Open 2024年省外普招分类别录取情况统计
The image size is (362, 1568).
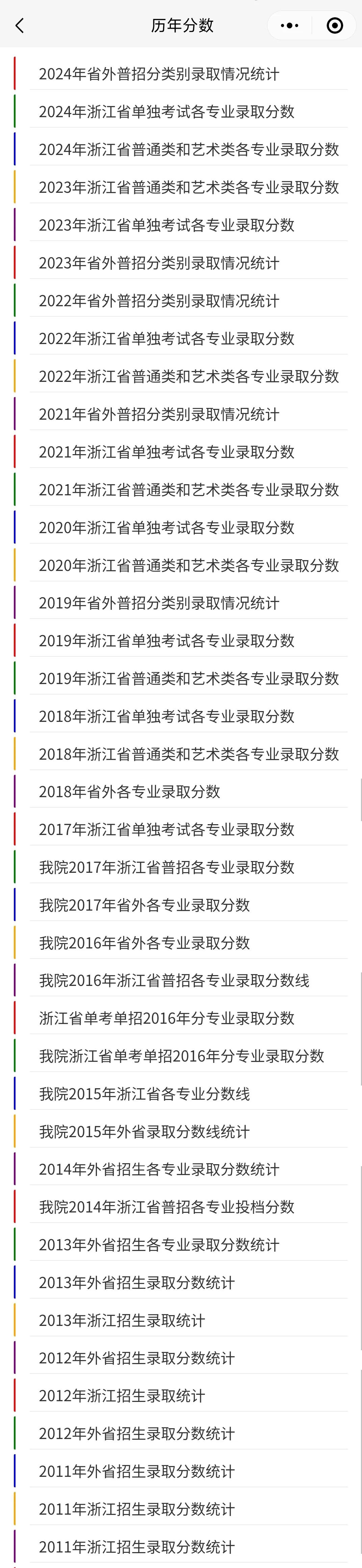tap(159, 74)
